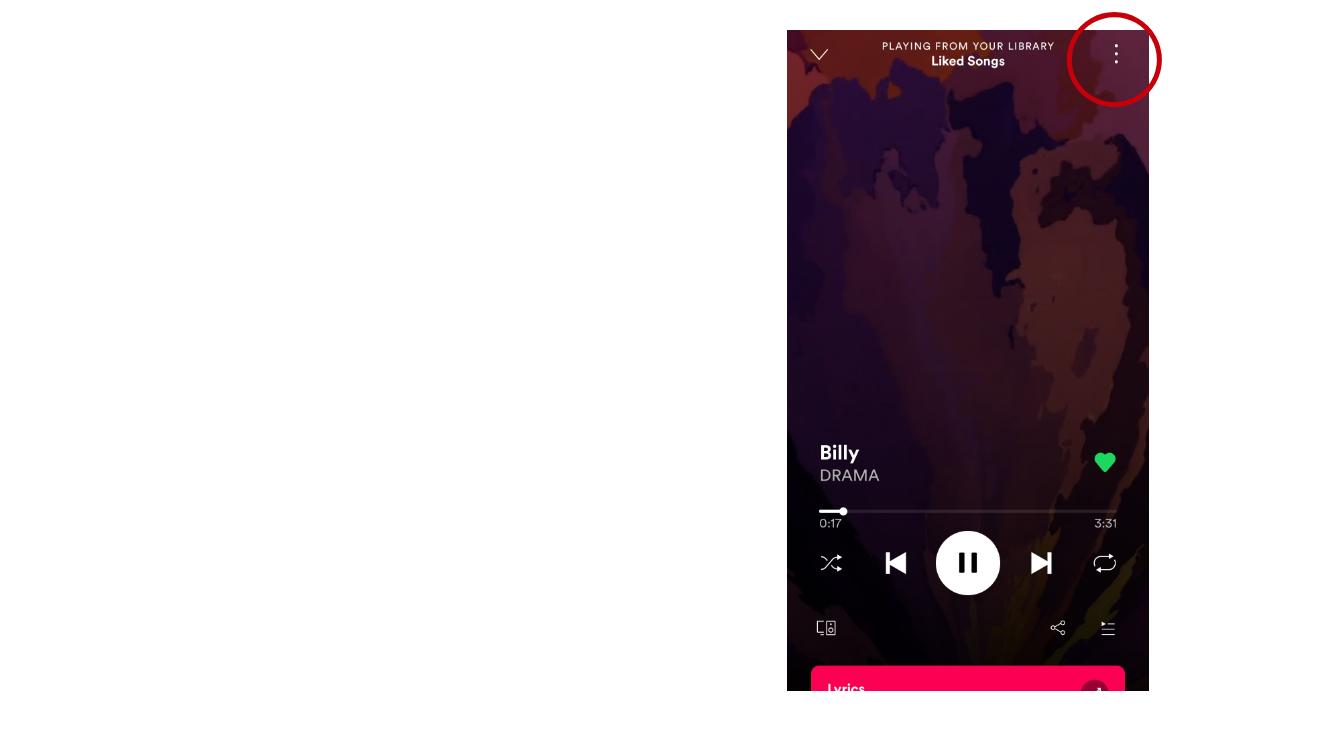
Task: Toggle repeat mode
Action: pyautogui.click(x=1104, y=564)
